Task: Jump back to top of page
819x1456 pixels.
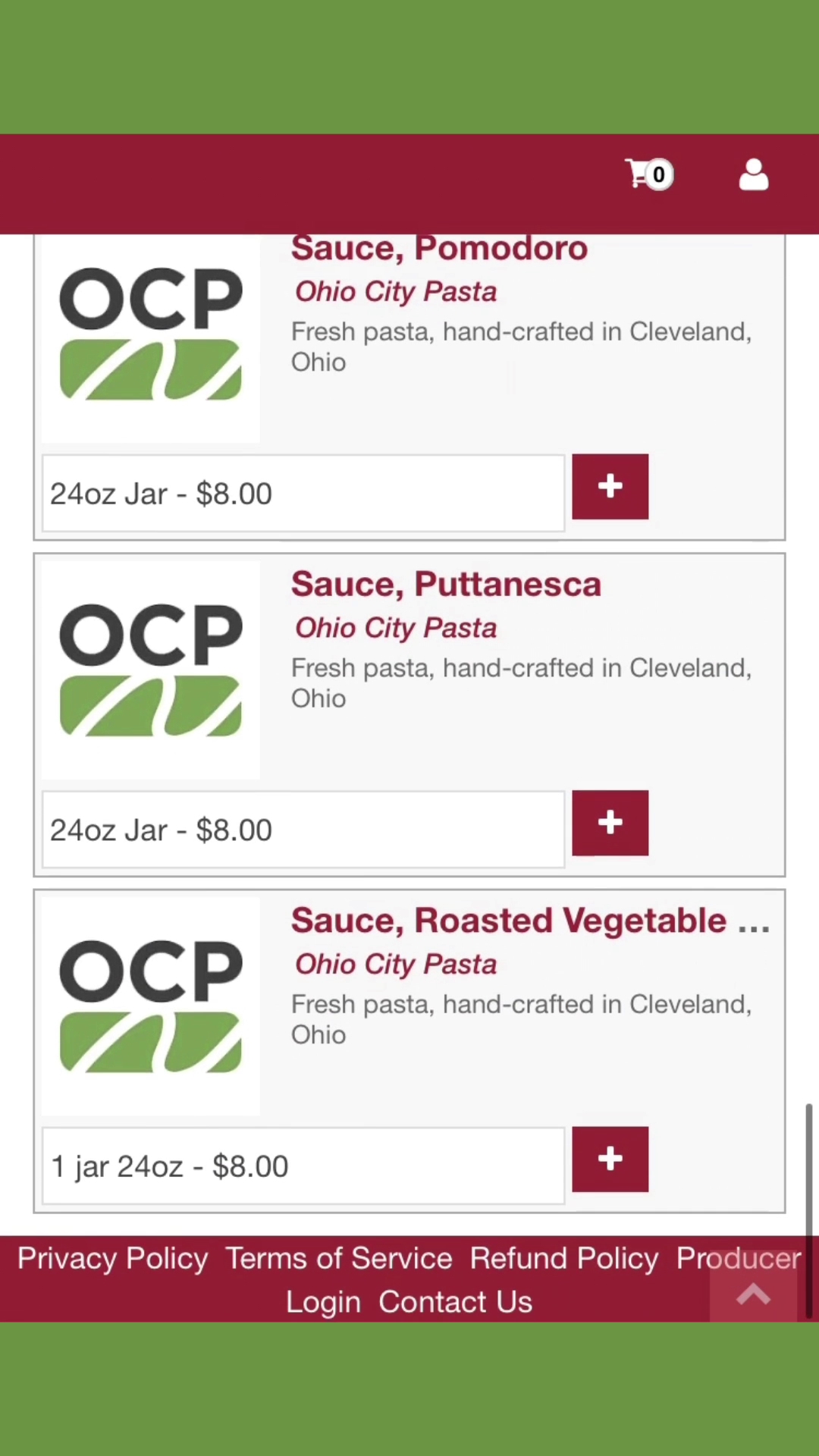Action: click(753, 1294)
